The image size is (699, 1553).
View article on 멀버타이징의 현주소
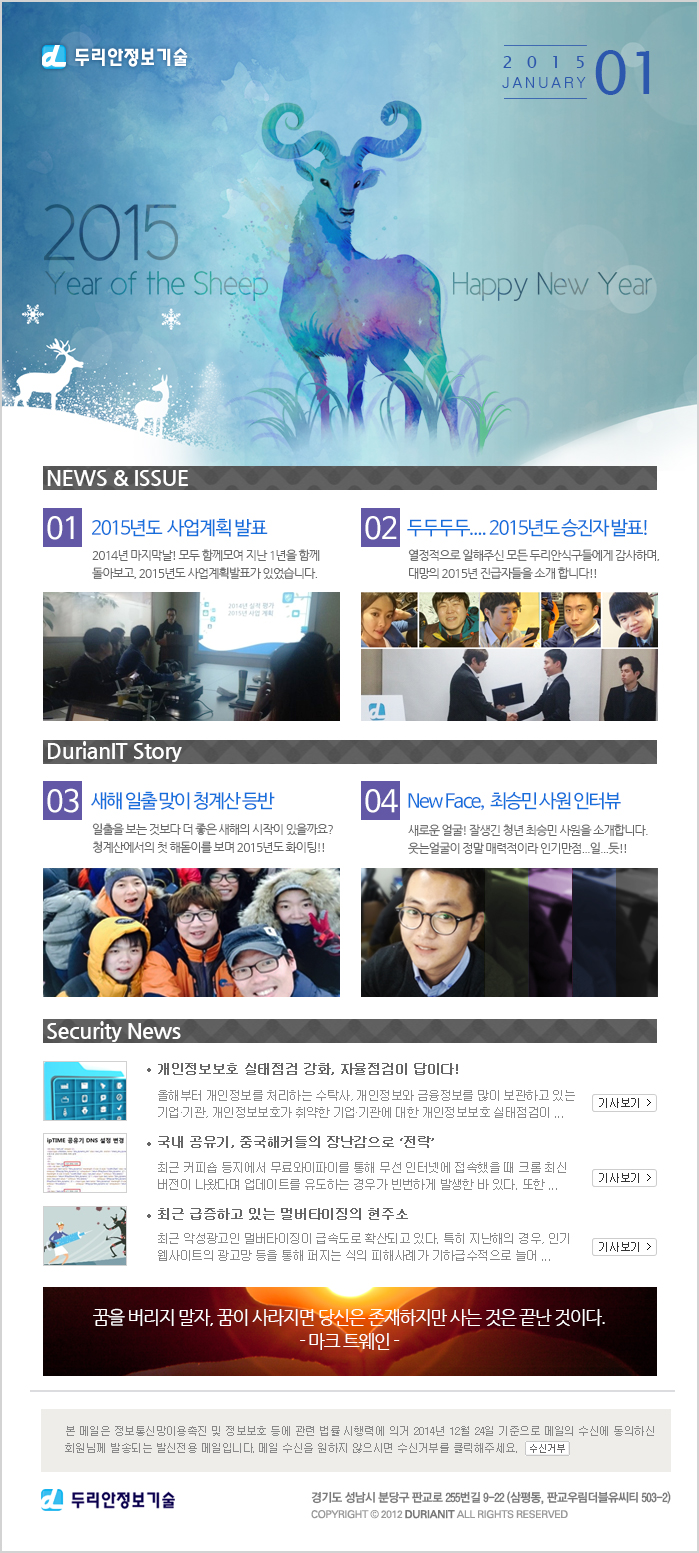[624, 1247]
